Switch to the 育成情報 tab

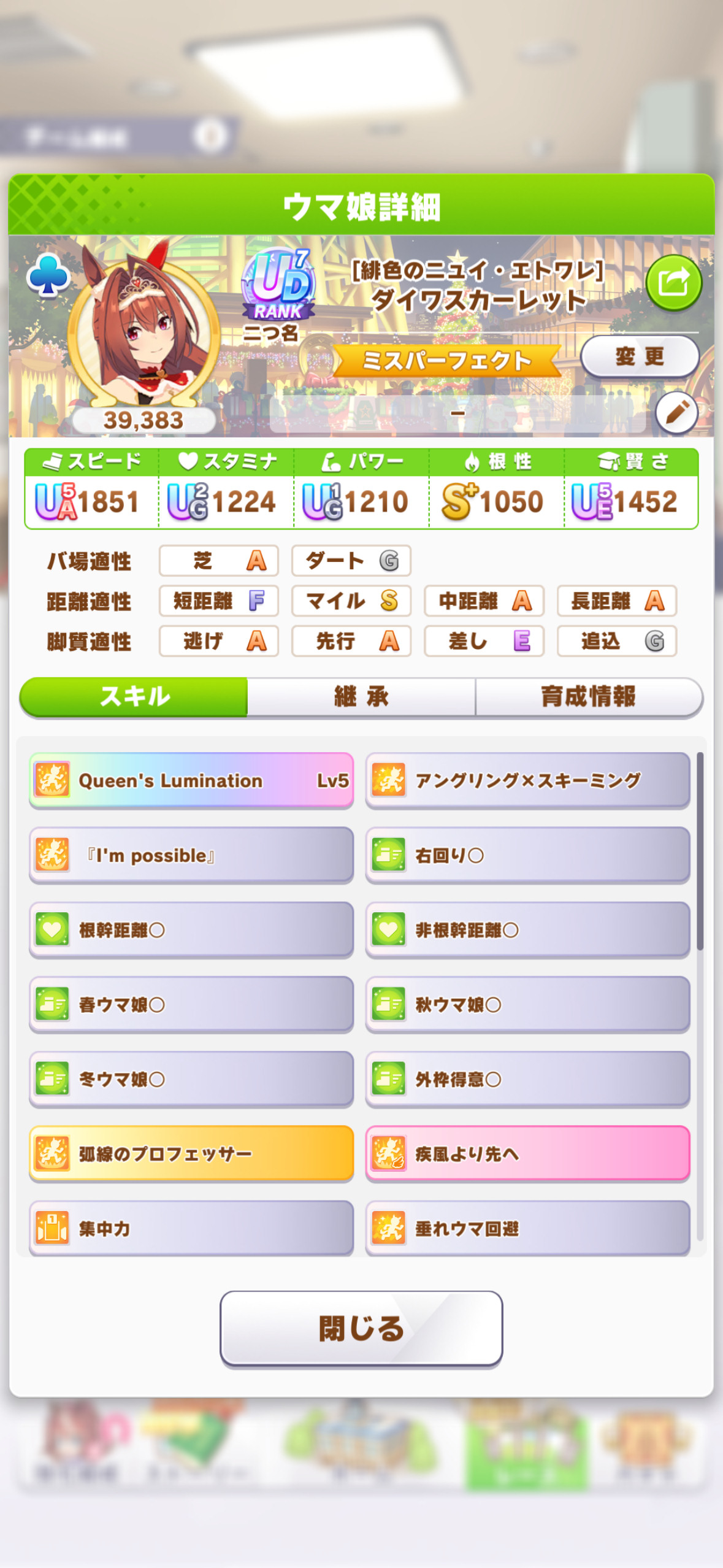(x=589, y=696)
